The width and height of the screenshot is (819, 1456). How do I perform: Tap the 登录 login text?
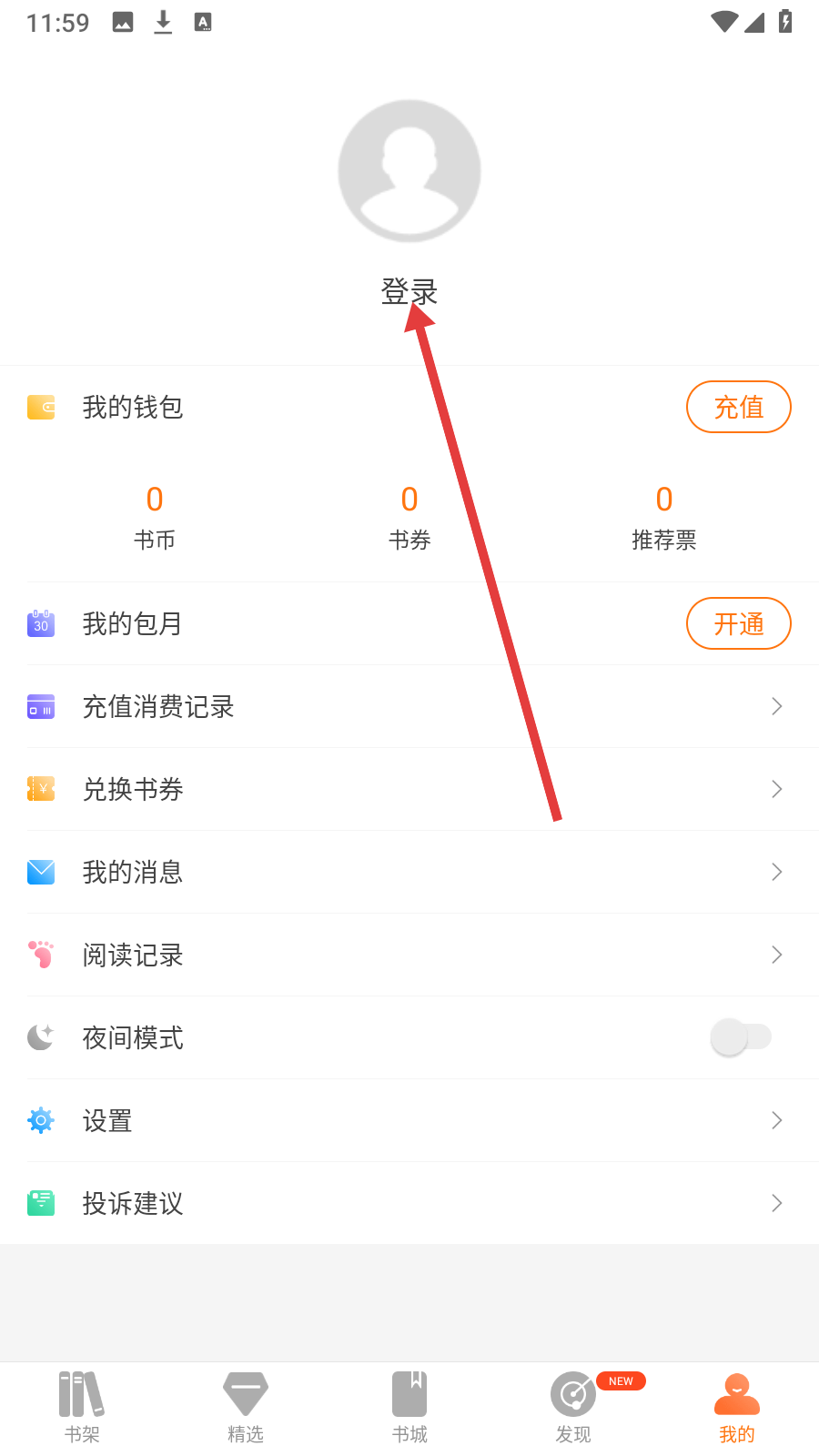click(409, 292)
